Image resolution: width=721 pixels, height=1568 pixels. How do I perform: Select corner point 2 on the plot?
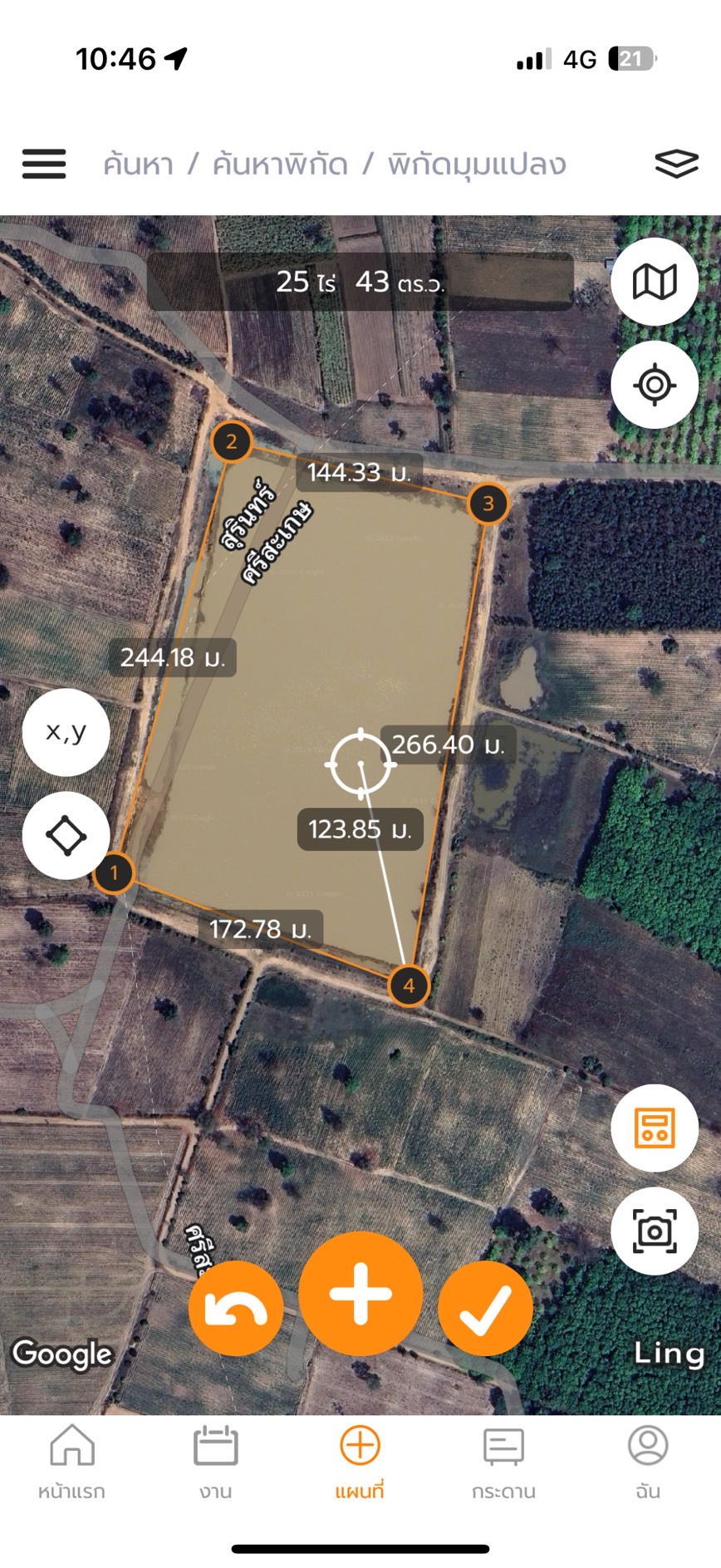coord(232,441)
